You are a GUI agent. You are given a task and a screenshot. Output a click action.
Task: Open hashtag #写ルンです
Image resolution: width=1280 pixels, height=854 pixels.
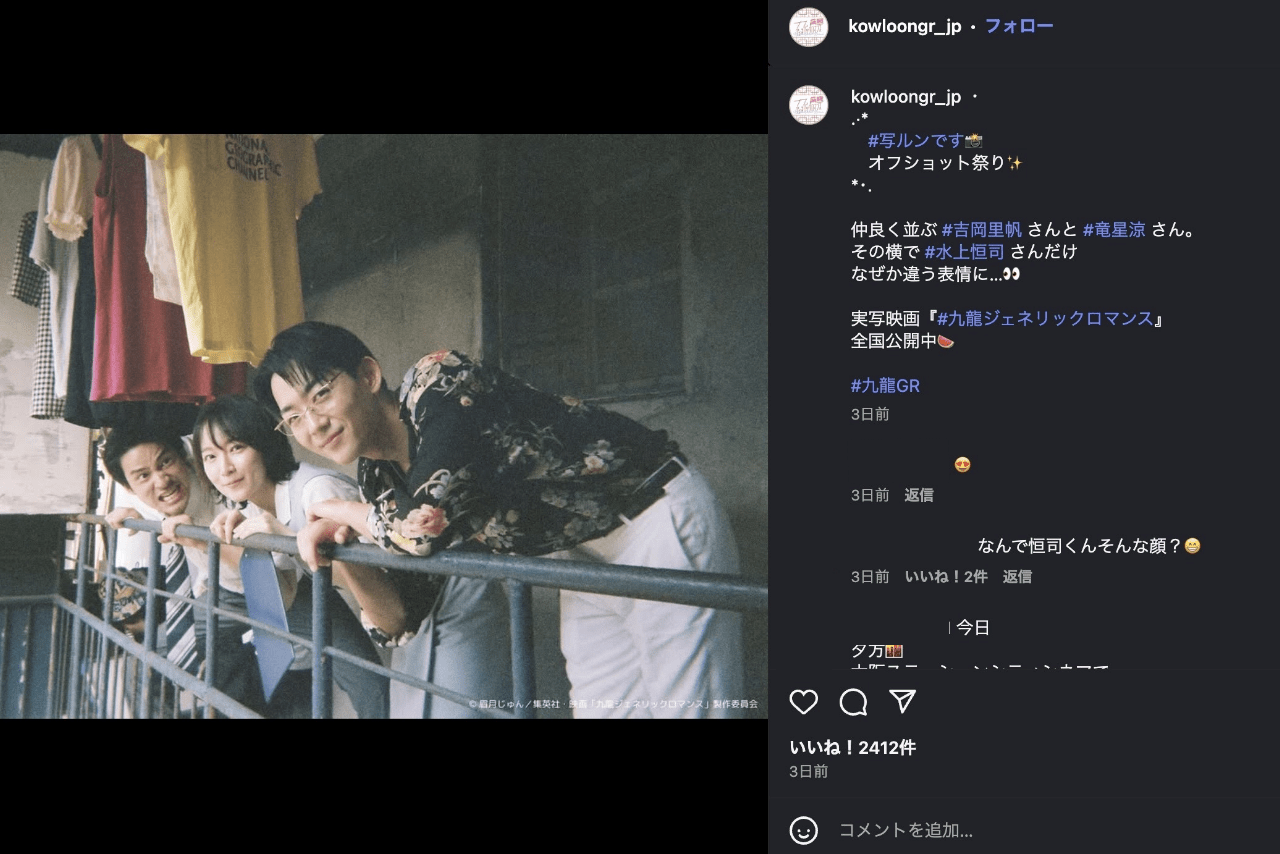pos(915,141)
